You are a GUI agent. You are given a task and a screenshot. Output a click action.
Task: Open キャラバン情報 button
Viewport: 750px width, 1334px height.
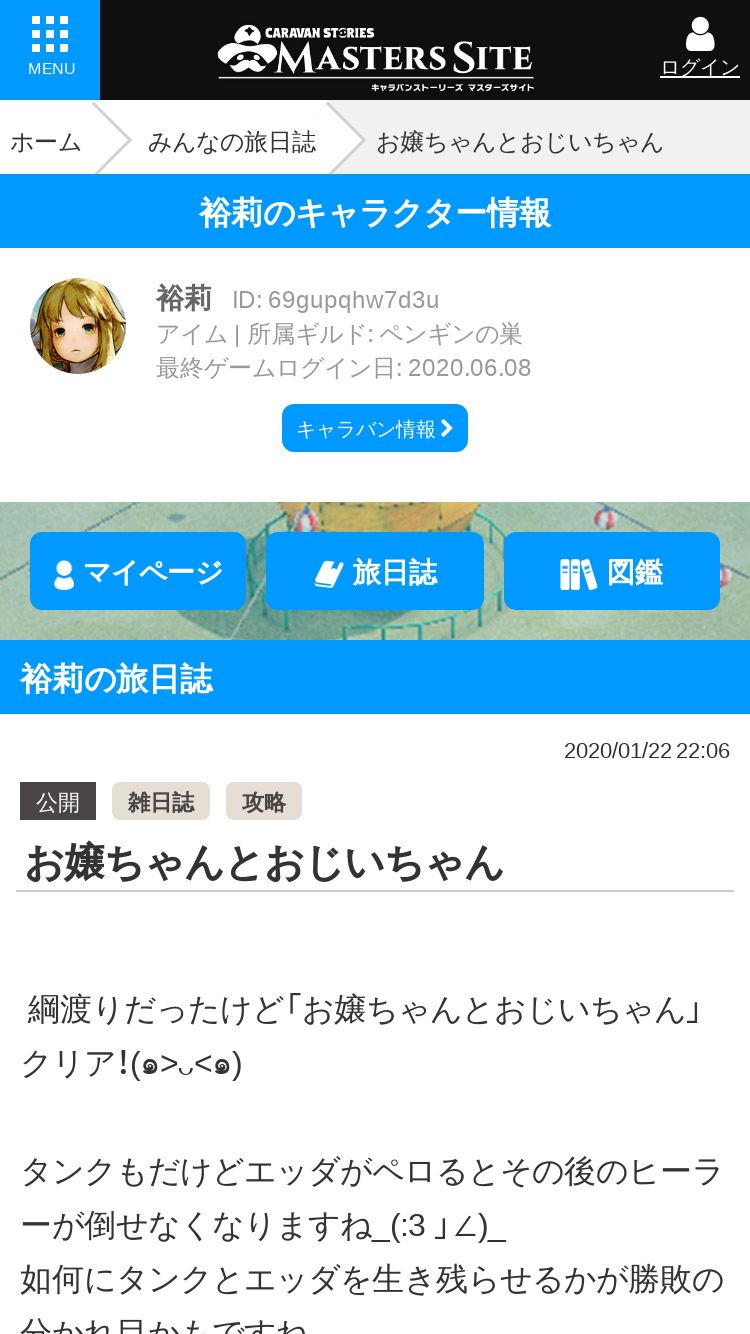pyautogui.click(x=375, y=428)
